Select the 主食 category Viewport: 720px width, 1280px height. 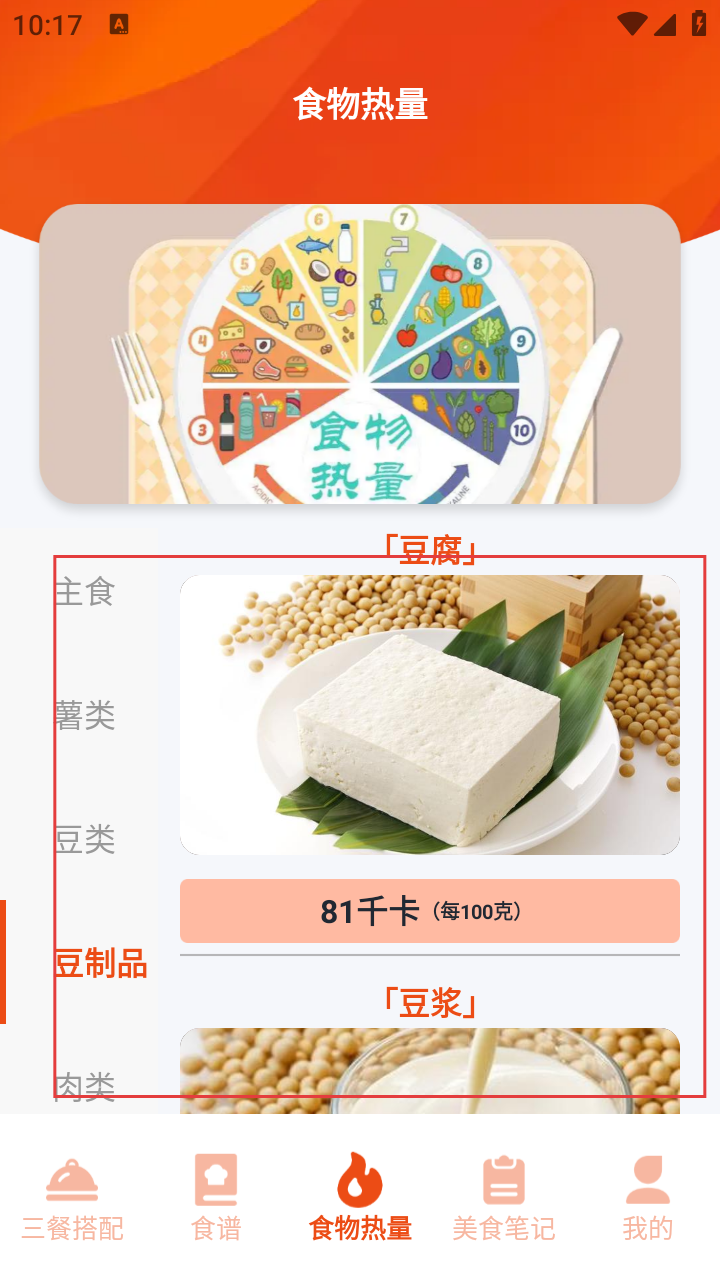tap(85, 592)
